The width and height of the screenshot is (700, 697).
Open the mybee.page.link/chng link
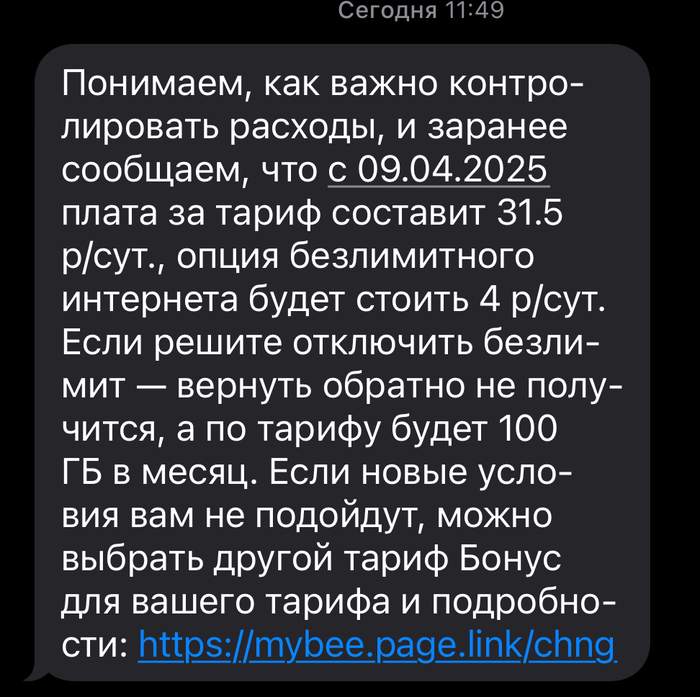pos(376,644)
